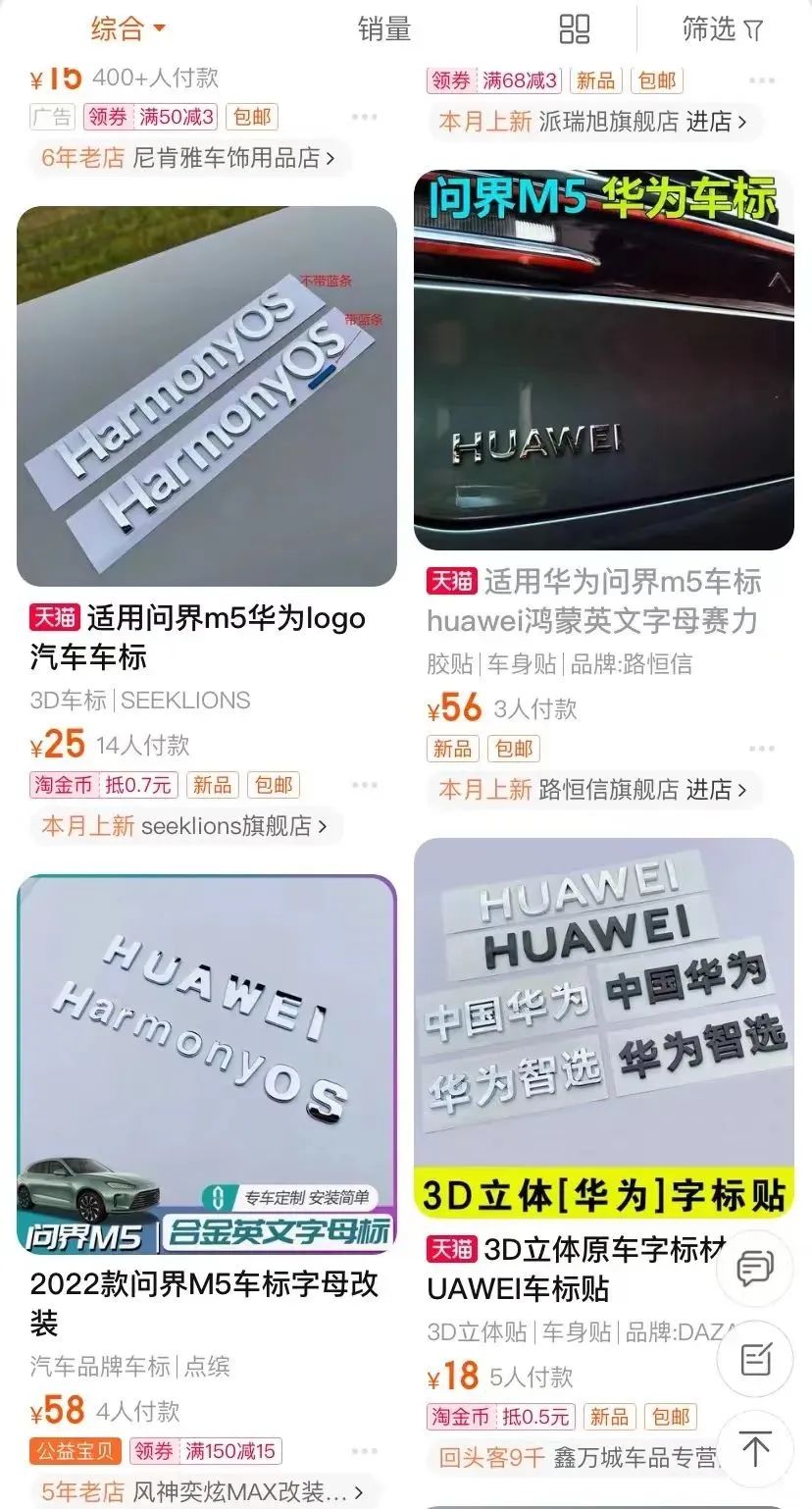Open the 2022款问界M5车标字母改装 product card
The width and height of the screenshot is (812, 1509).
[207, 1064]
